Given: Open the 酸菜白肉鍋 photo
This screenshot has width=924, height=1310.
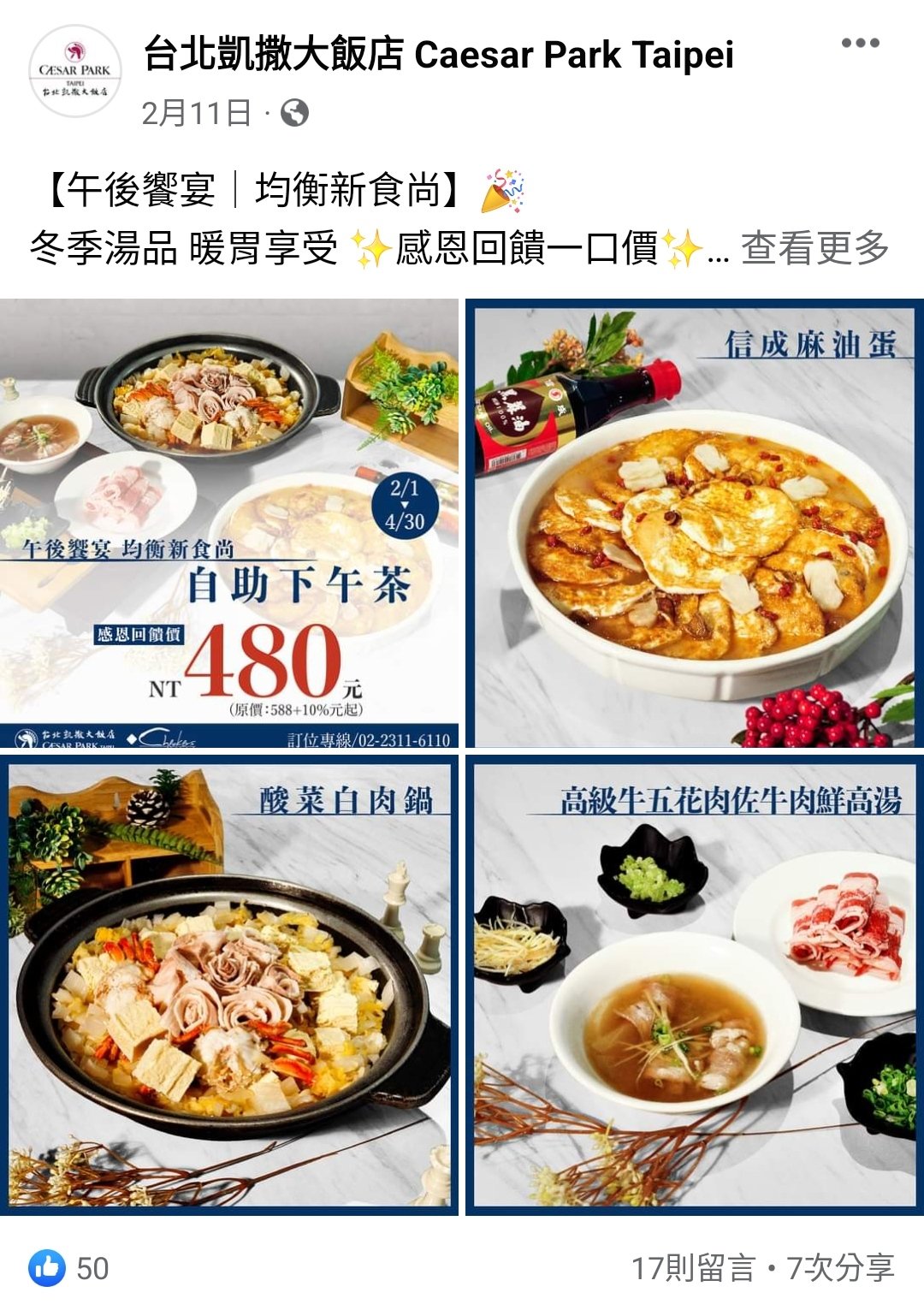Looking at the screenshot, I should (x=229, y=984).
